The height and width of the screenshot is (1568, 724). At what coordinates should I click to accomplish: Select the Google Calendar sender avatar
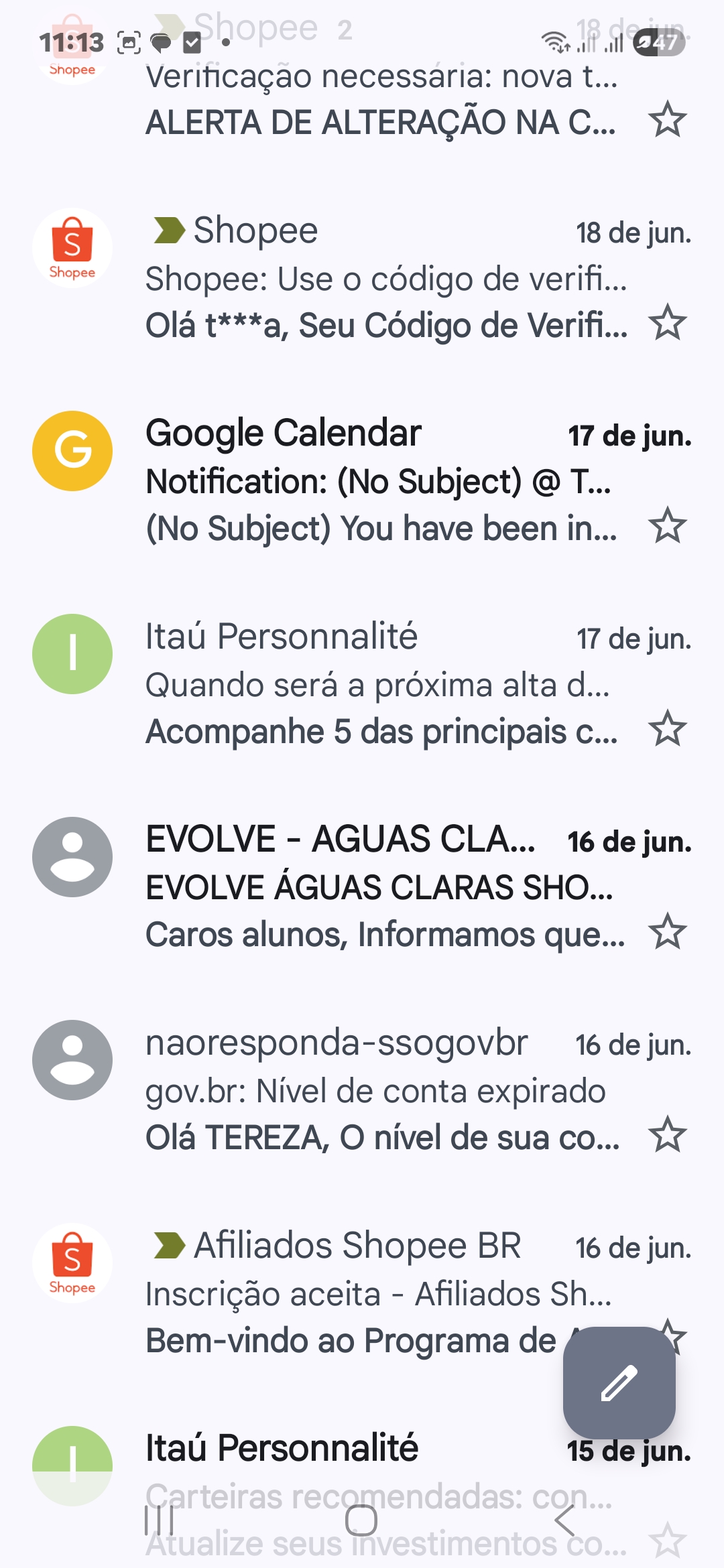pyautogui.click(x=72, y=451)
